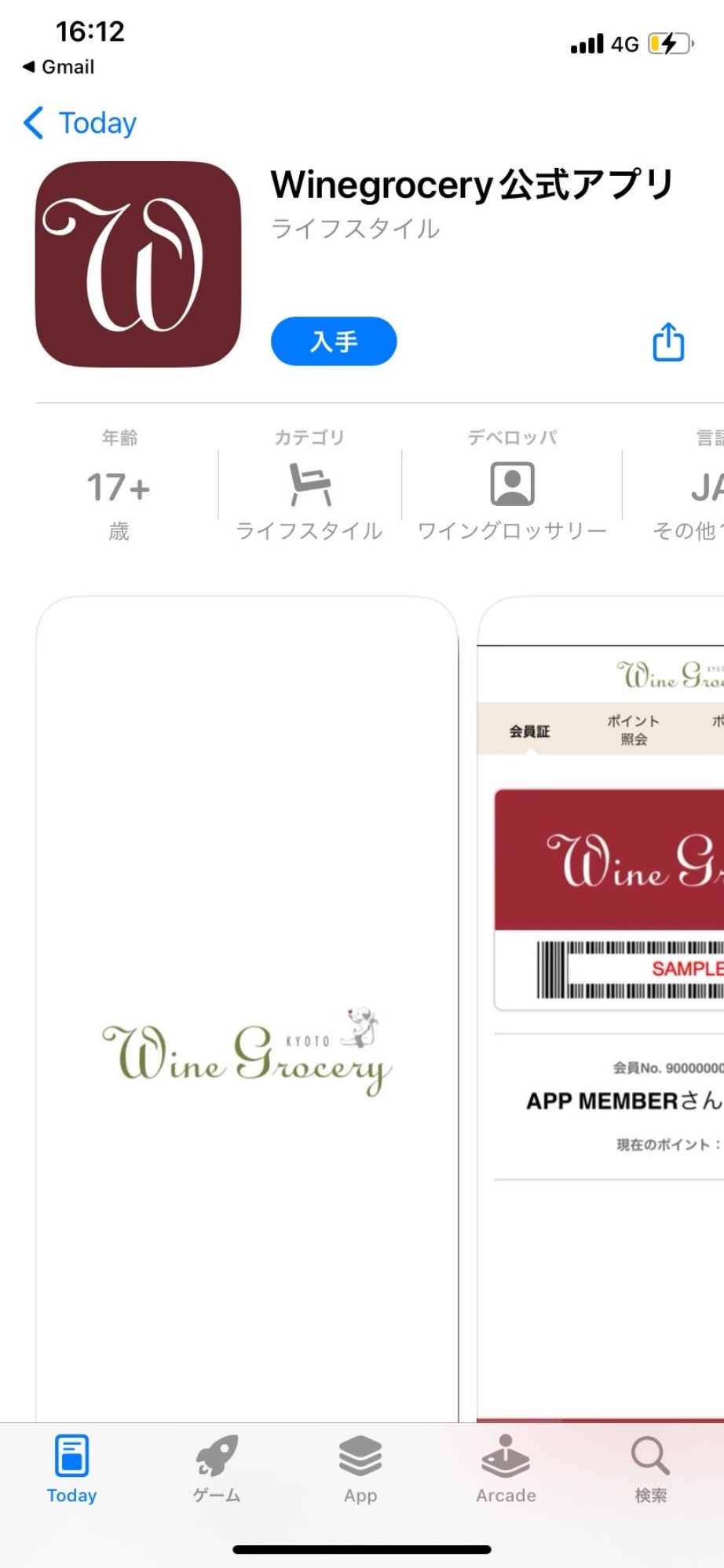Switch to the App tab
The image size is (724, 1568).
click(x=360, y=1469)
